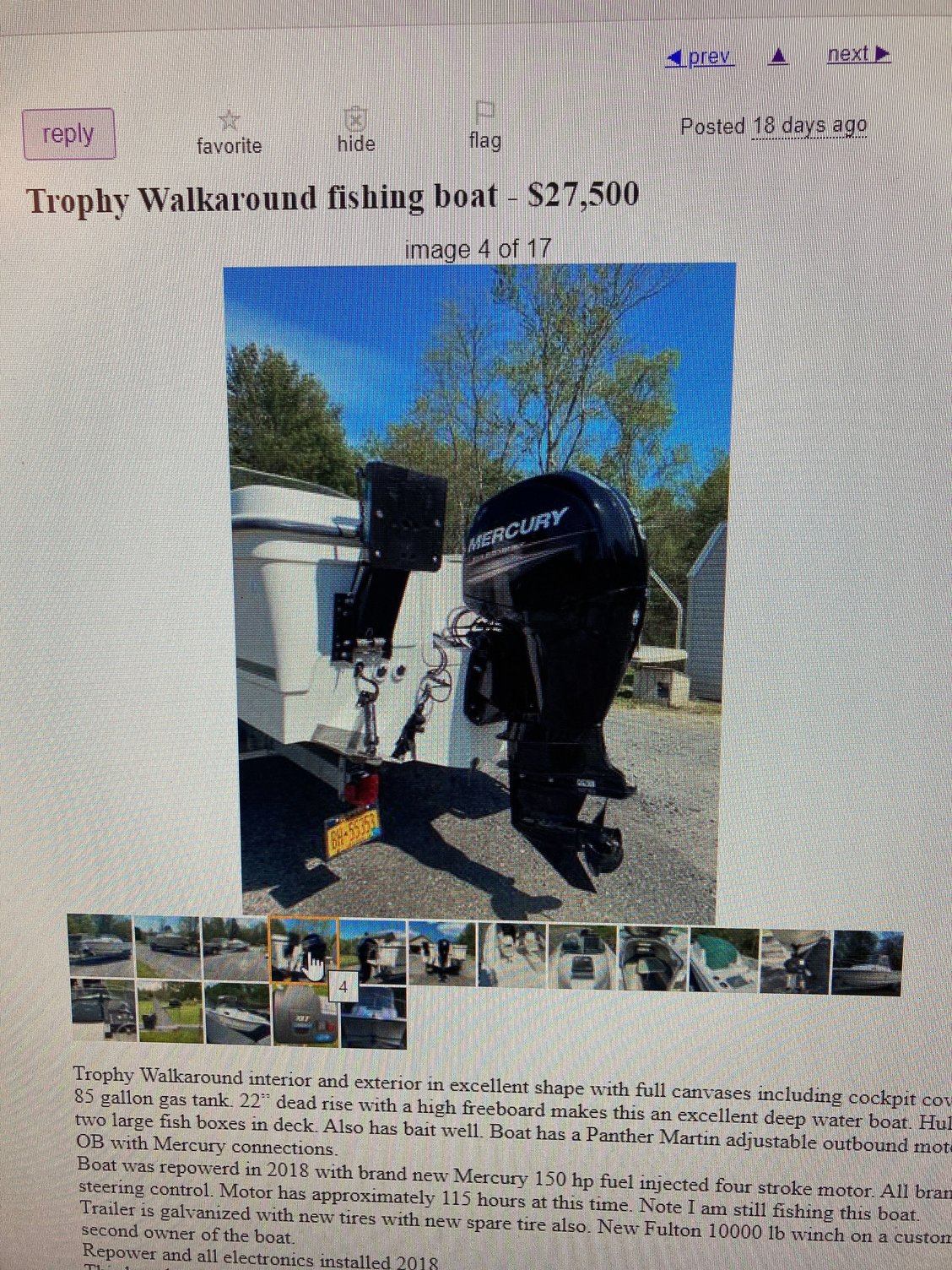Hide this listing

pyautogui.click(x=355, y=132)
